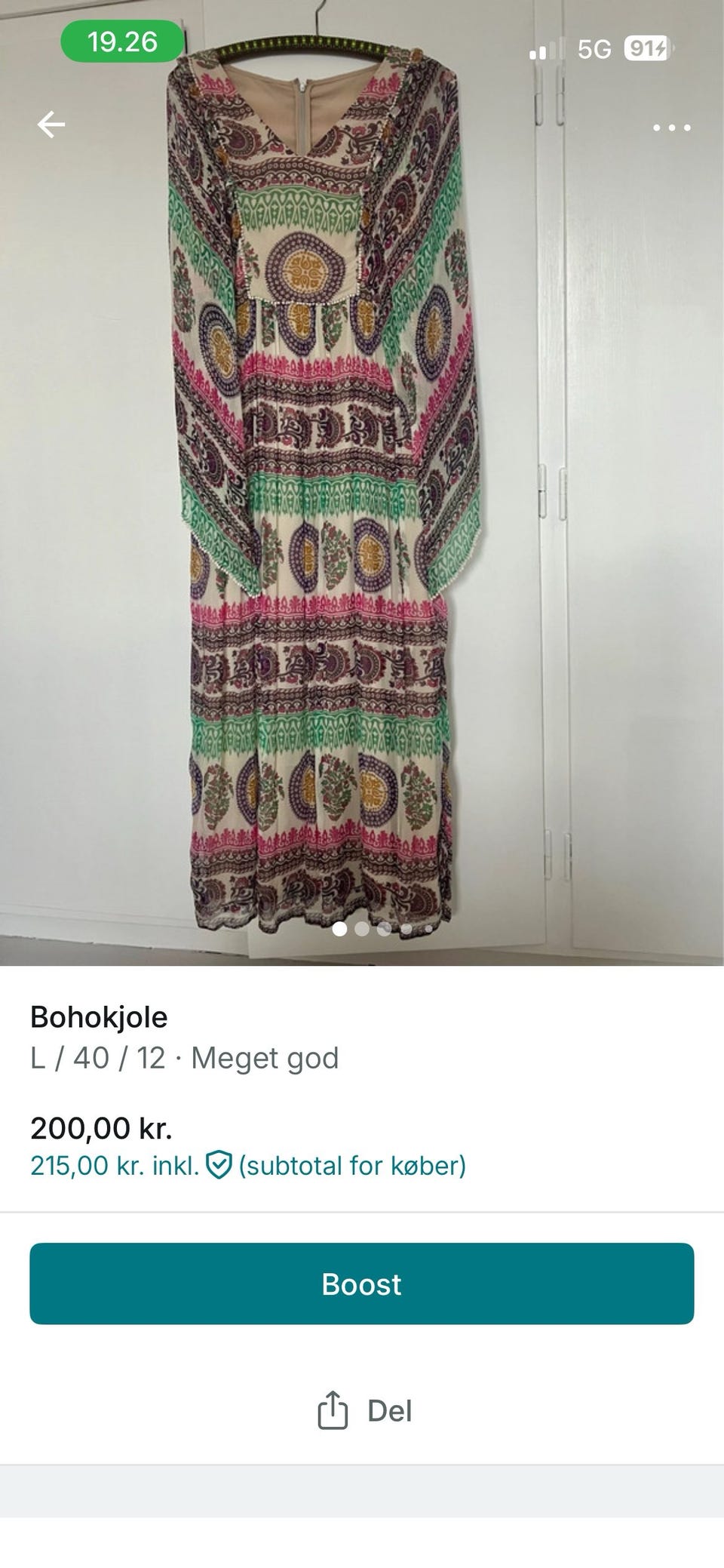Tap the back arrow to exit listing
724x1568 pixels.
(x=51, y=123)
